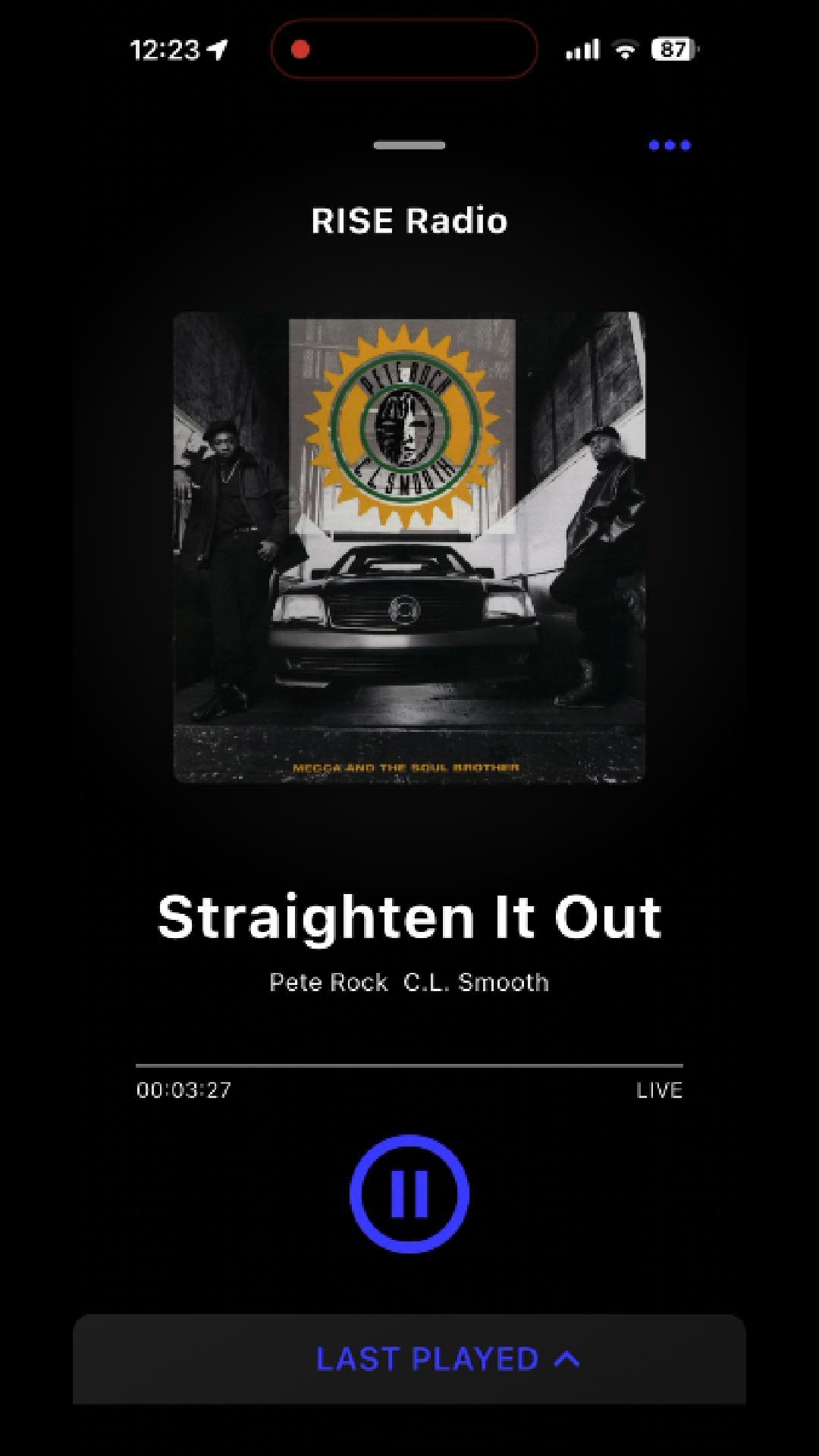819x1456 pixels.
Task: Tap the grabber handle to collapse the player
Action: pyautogui.click(x=409, y=145)
